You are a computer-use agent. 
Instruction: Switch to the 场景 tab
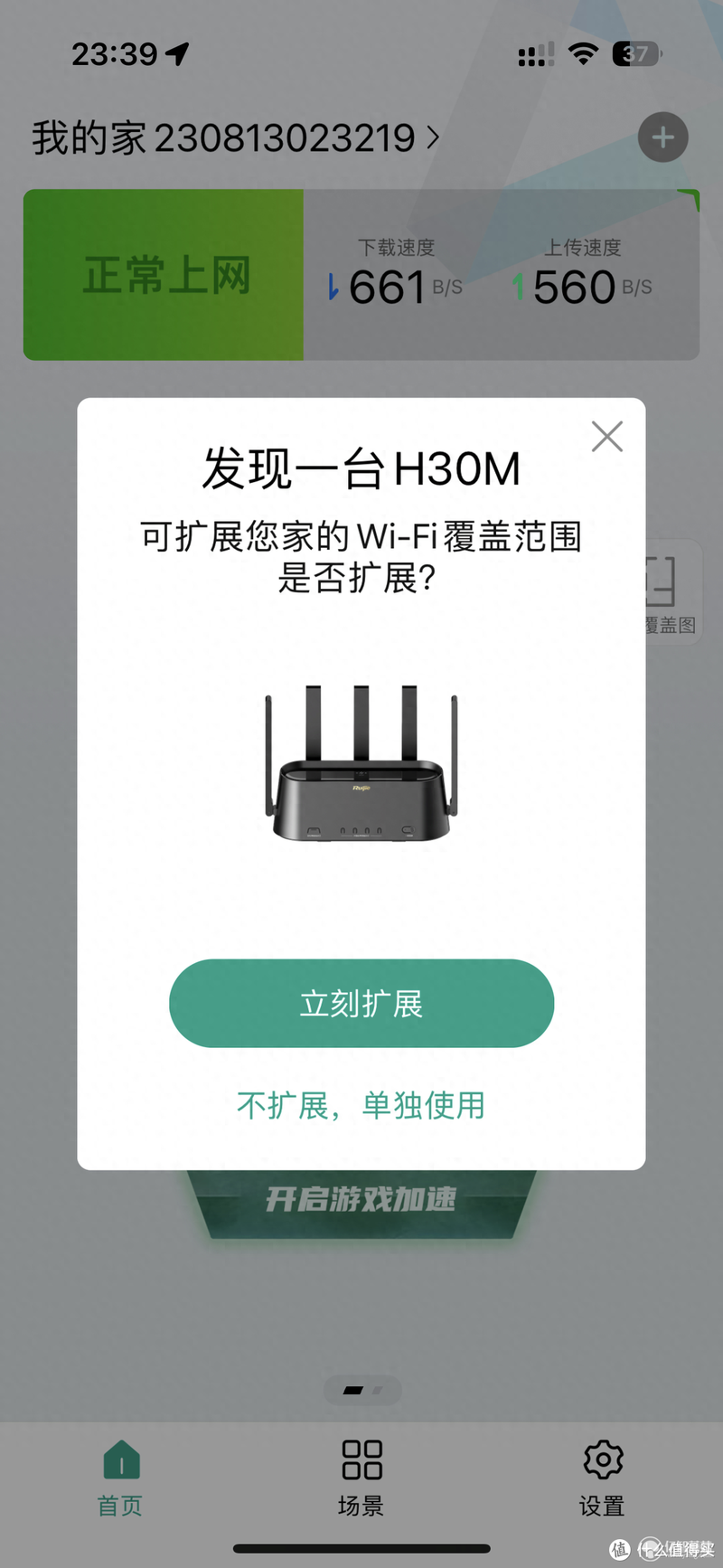(361, 1478)
